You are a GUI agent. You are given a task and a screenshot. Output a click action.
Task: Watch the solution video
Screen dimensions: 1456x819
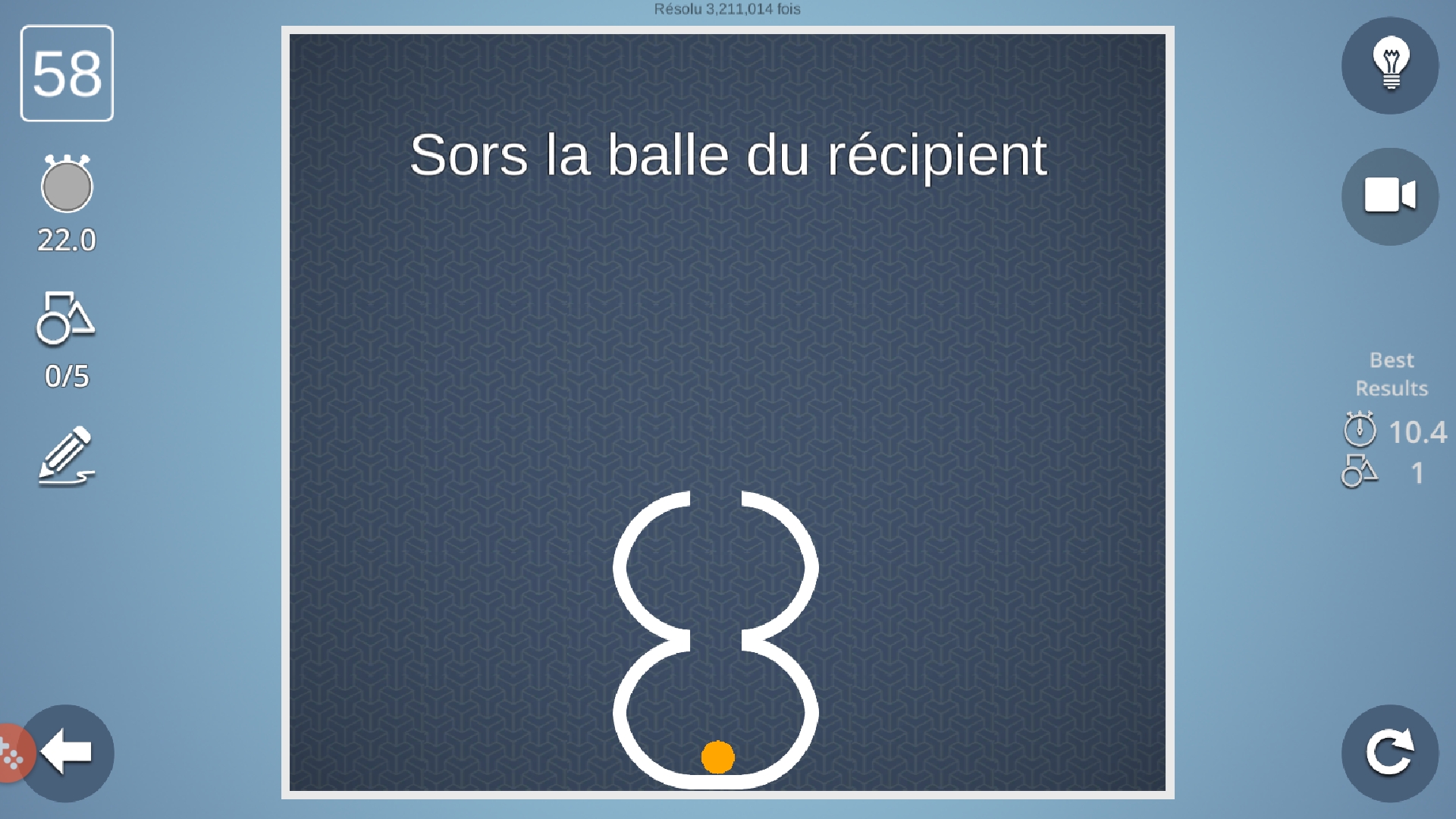pos(1389,196)
